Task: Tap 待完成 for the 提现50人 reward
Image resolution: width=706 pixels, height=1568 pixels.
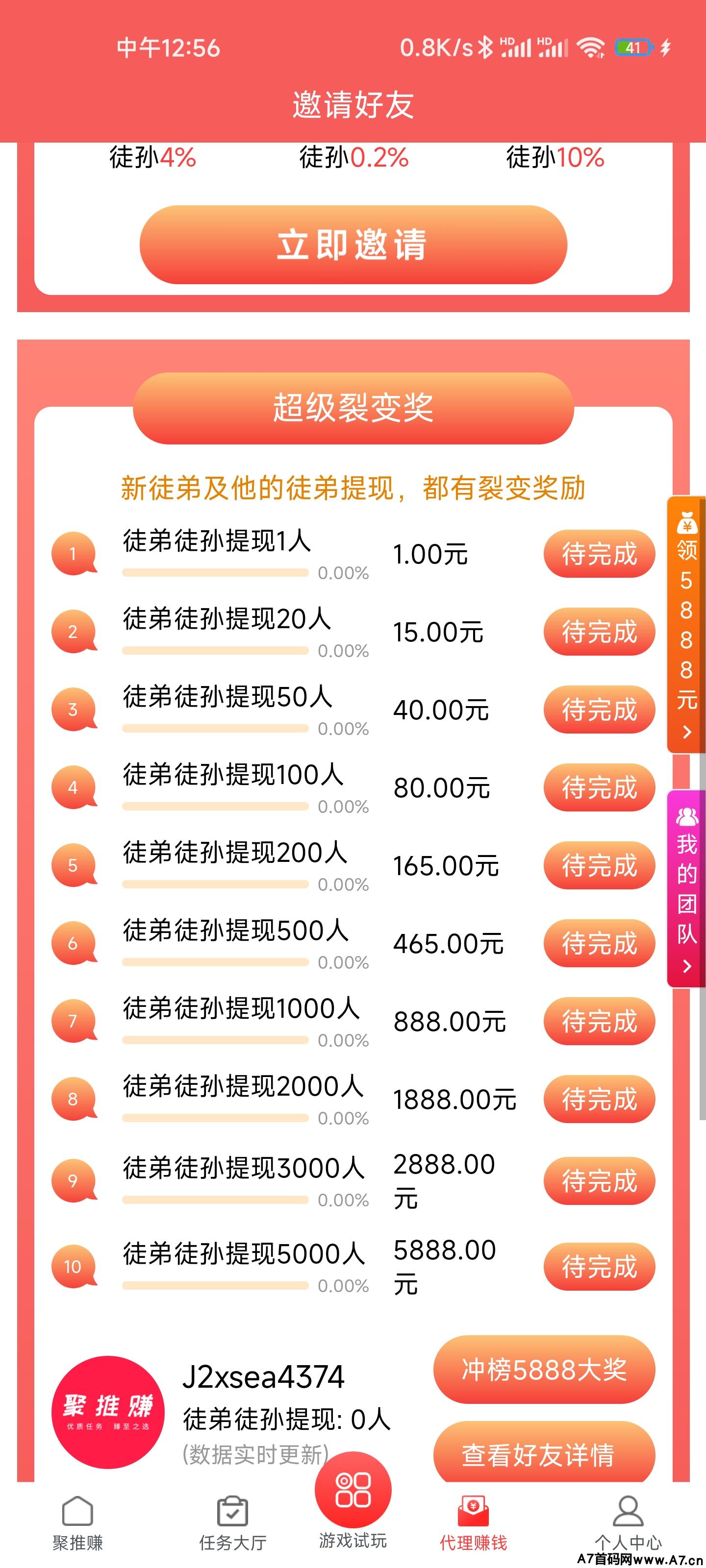Action: pos(599,710)
